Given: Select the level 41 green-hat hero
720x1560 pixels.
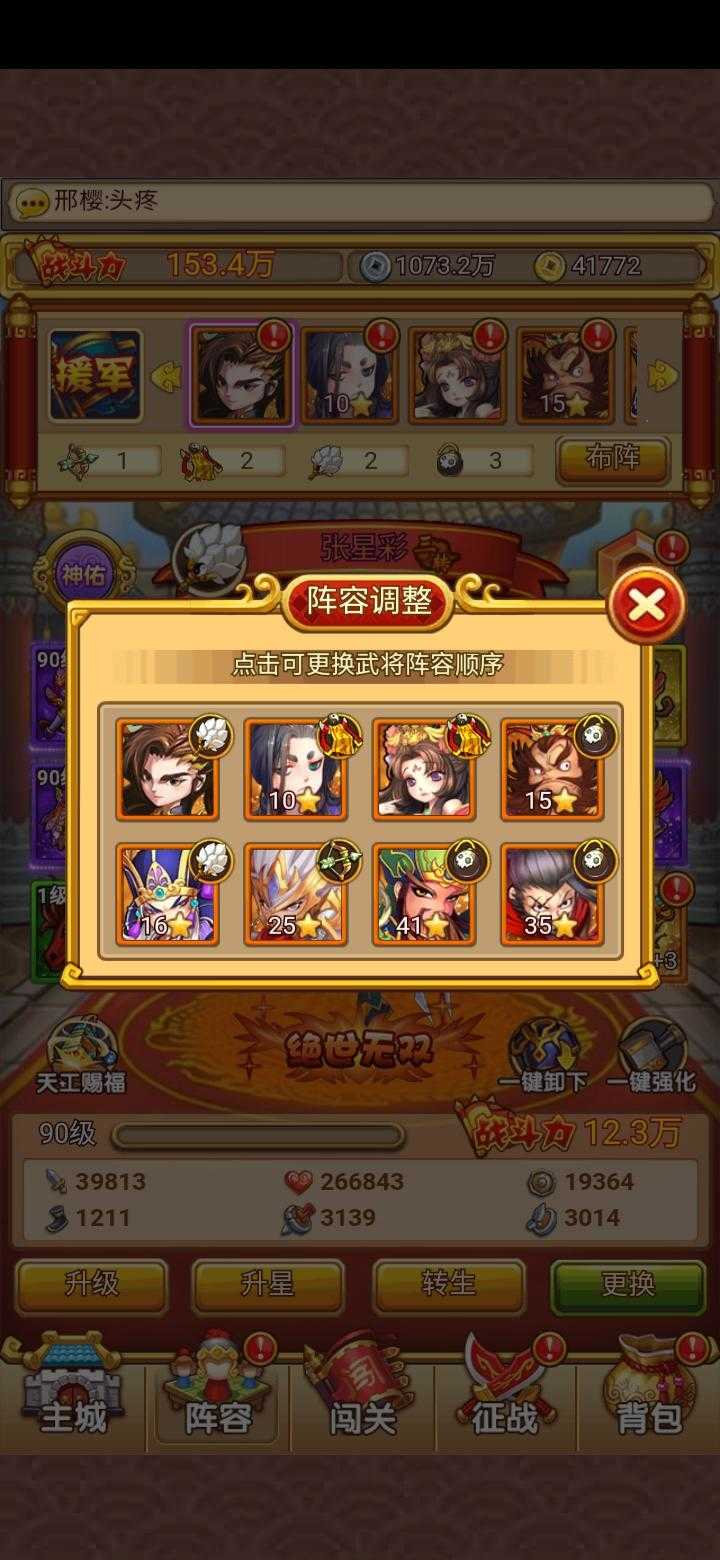Looking at the screenshot, I should [x=423, y=895].
